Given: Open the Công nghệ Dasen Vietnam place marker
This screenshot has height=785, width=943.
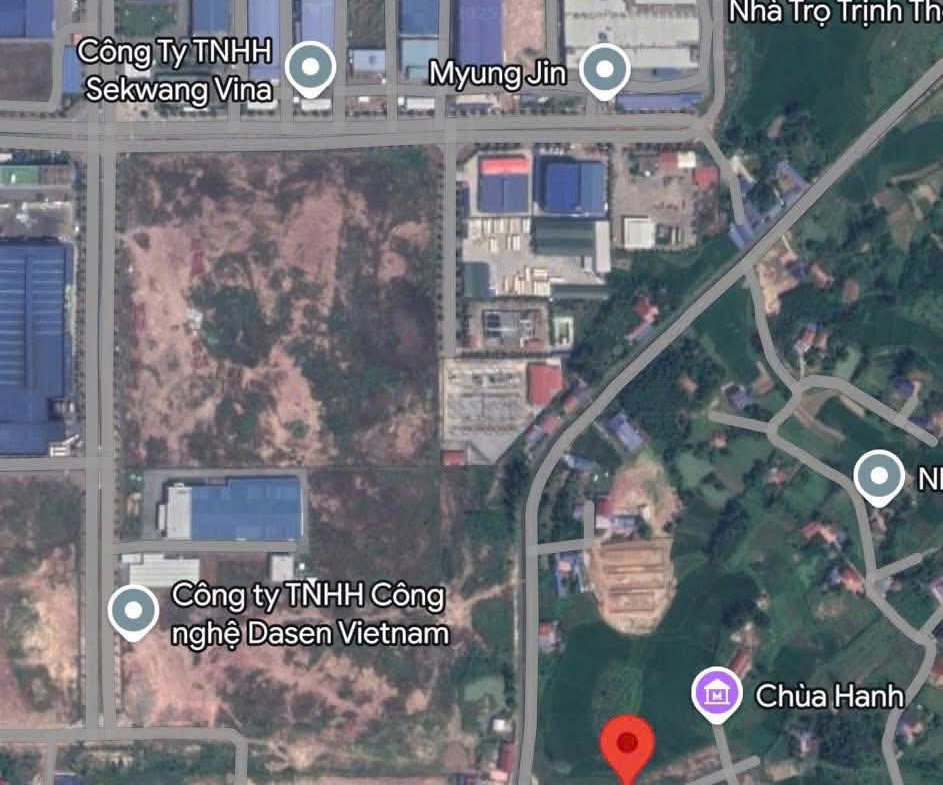Looking at the screenshot, I should click(133, 611).
